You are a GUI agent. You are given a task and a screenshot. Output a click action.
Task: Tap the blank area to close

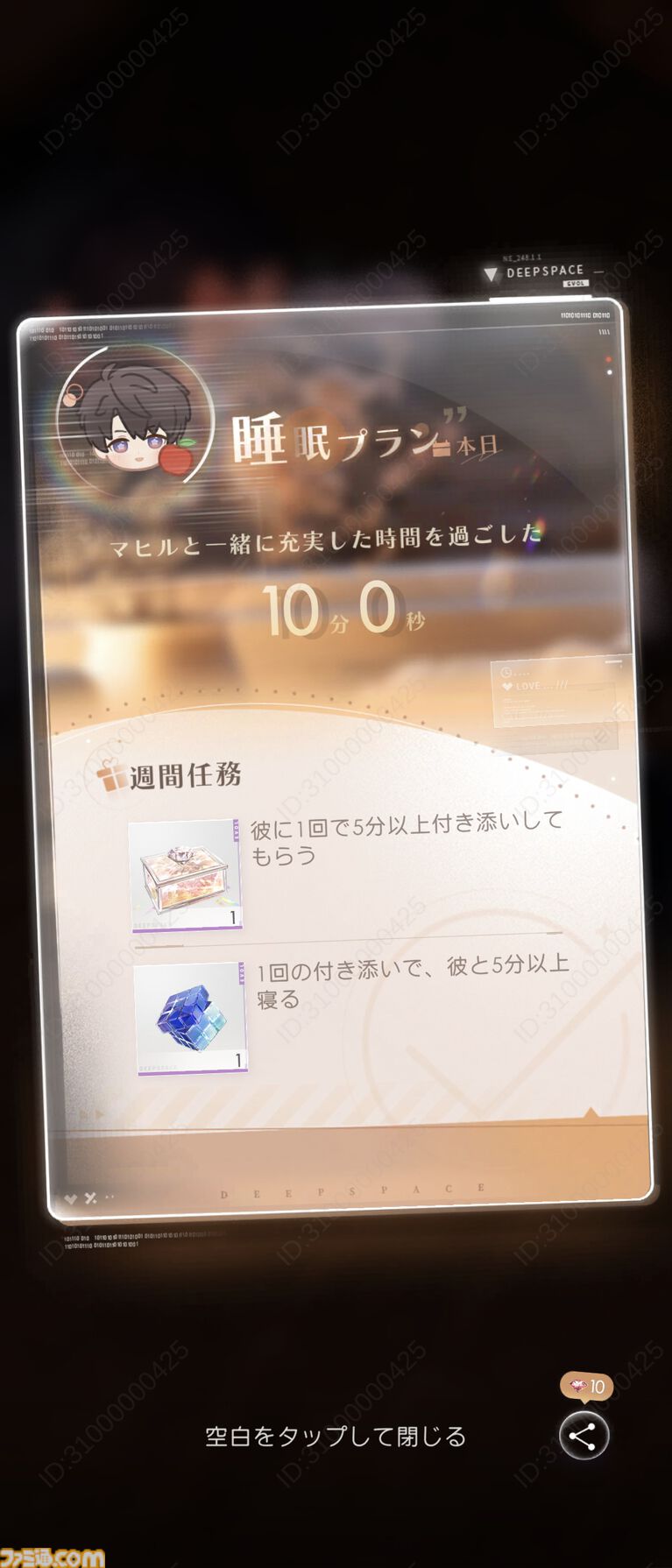click(x=336, y=1436)
